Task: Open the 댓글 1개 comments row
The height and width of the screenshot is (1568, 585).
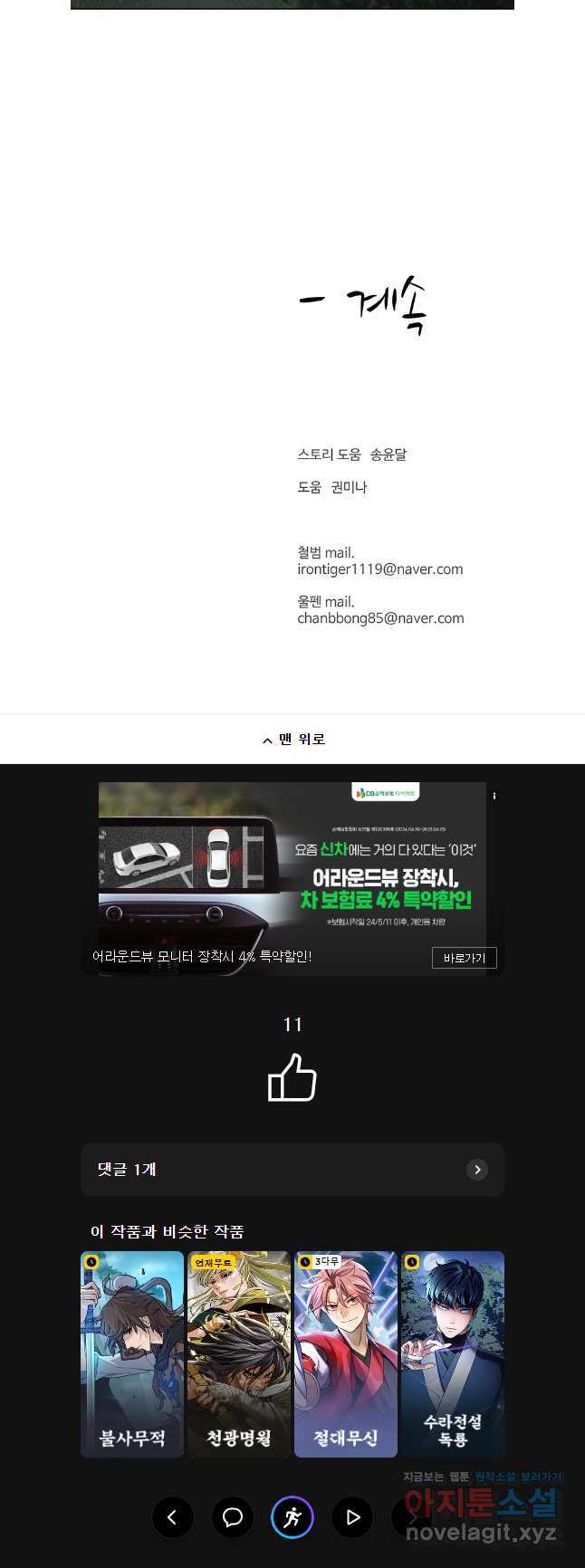Action: 292,1170
